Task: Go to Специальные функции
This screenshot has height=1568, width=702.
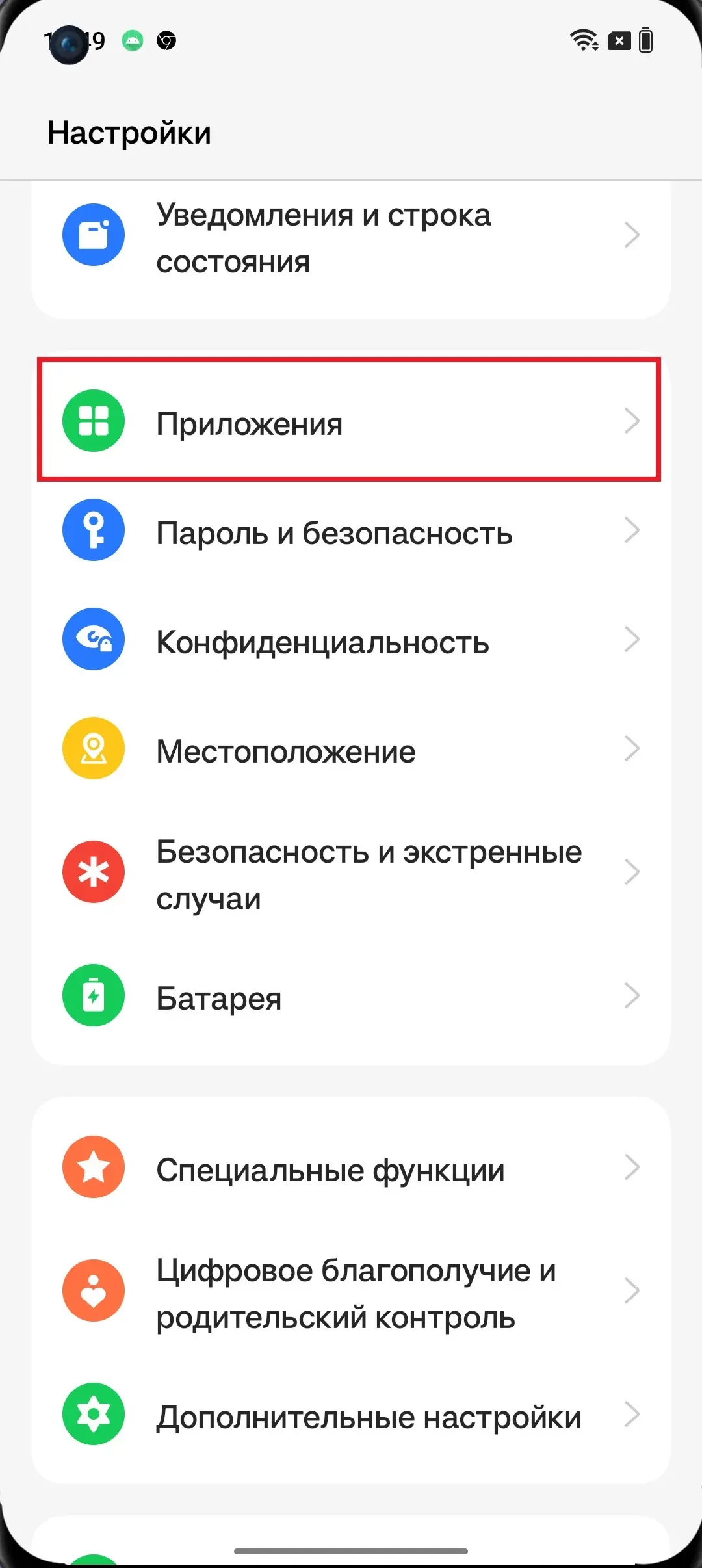Action: 351,1169
